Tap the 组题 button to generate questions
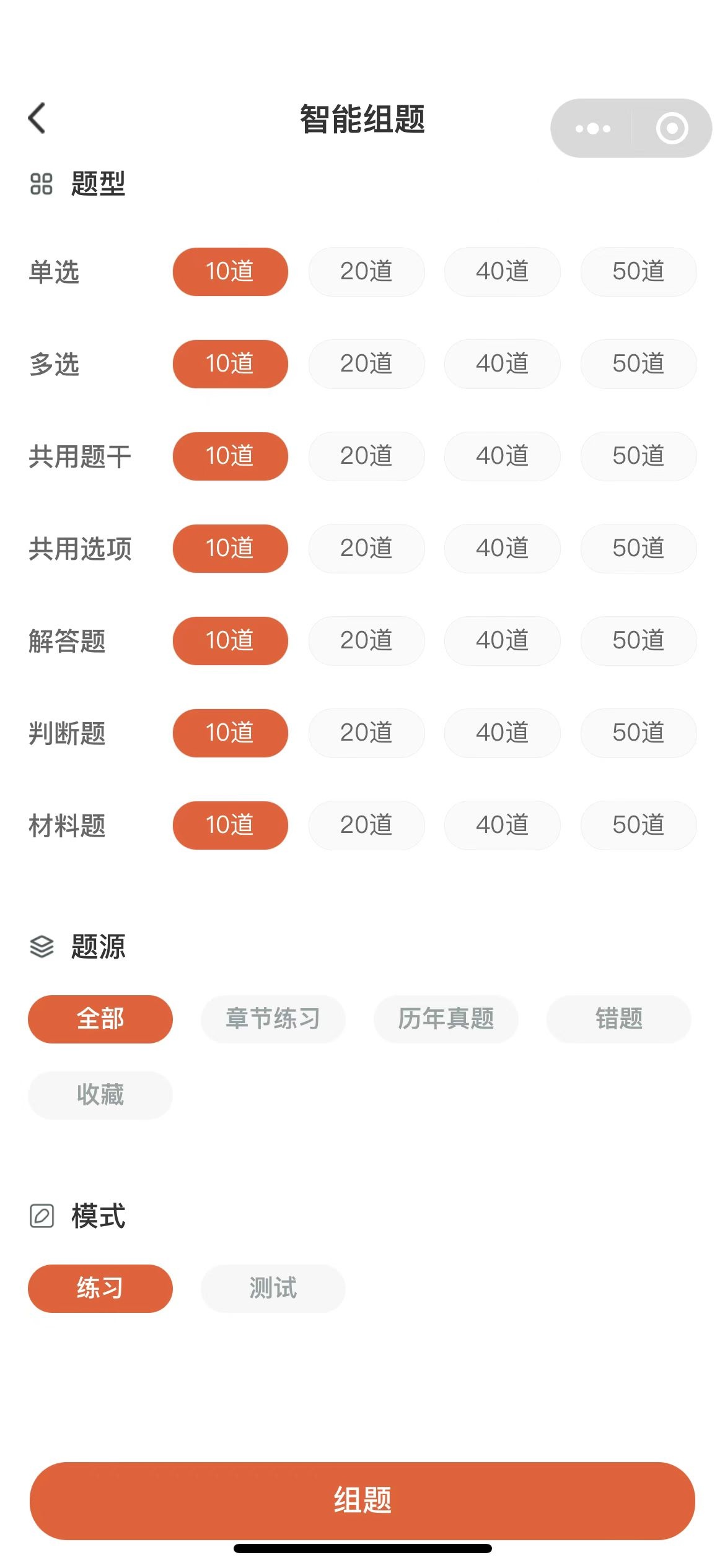This screenshot has height=1568, width=725. pyautogui.click(x=362, y=1501)
